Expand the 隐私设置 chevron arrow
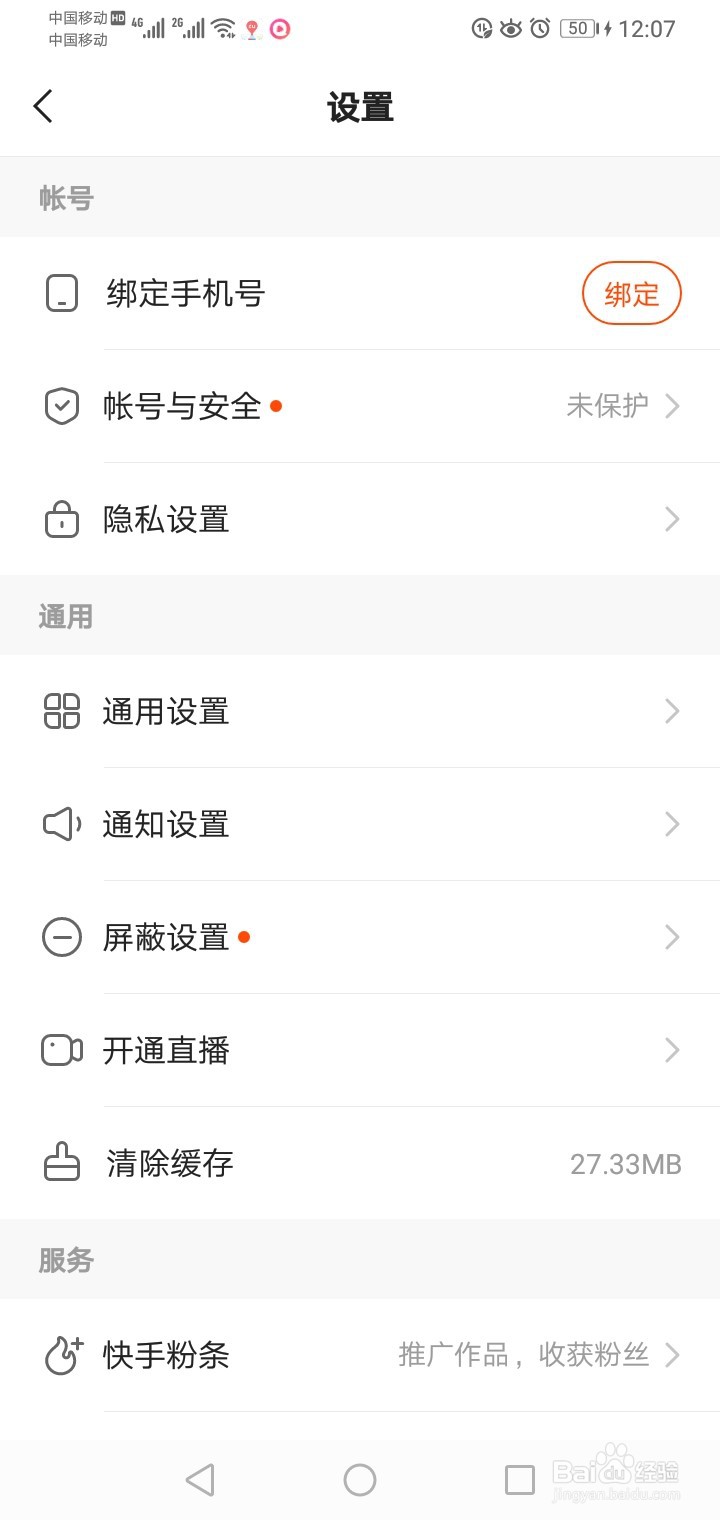The height and width of the screenshot is (1520, 720). (671, 519)
